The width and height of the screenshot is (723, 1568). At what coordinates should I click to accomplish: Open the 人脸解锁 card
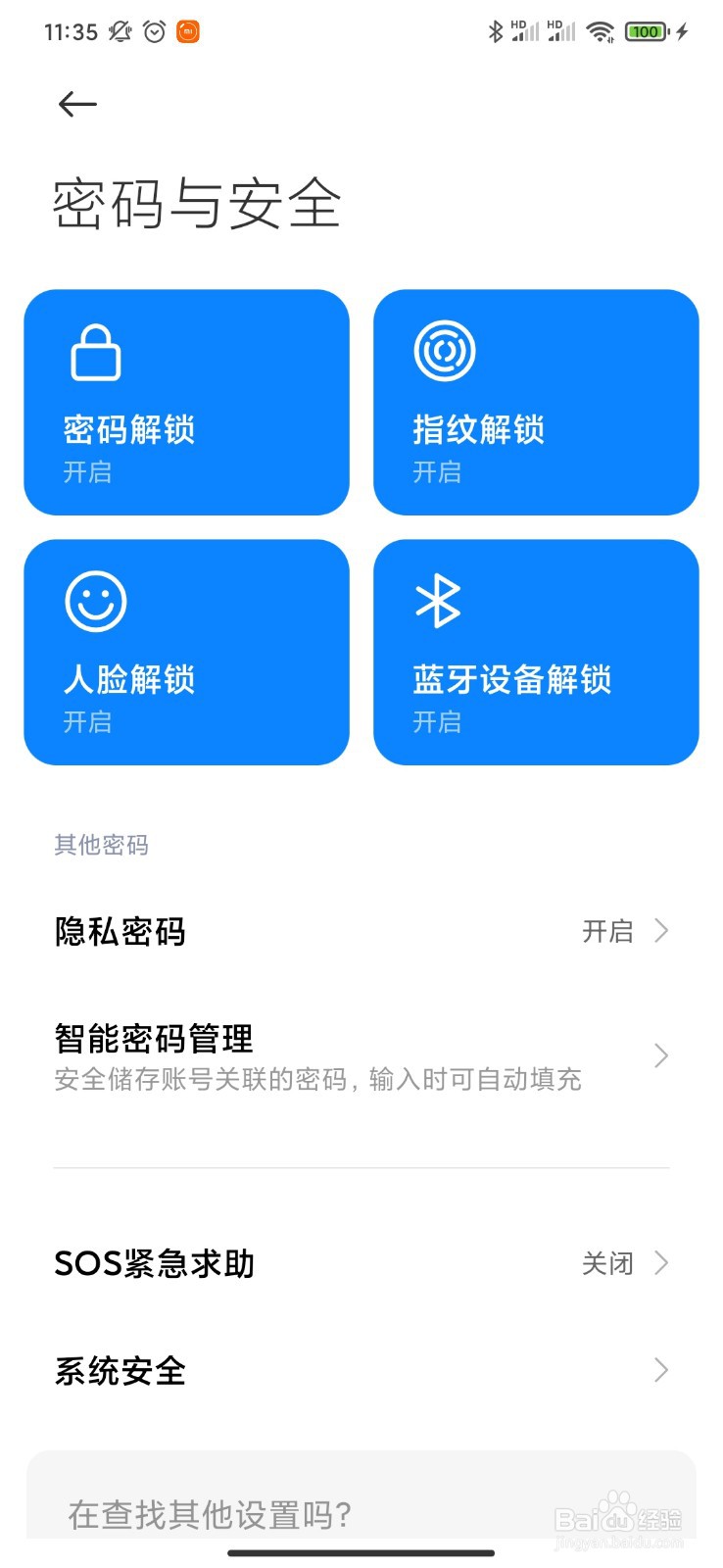pos(186,652)
